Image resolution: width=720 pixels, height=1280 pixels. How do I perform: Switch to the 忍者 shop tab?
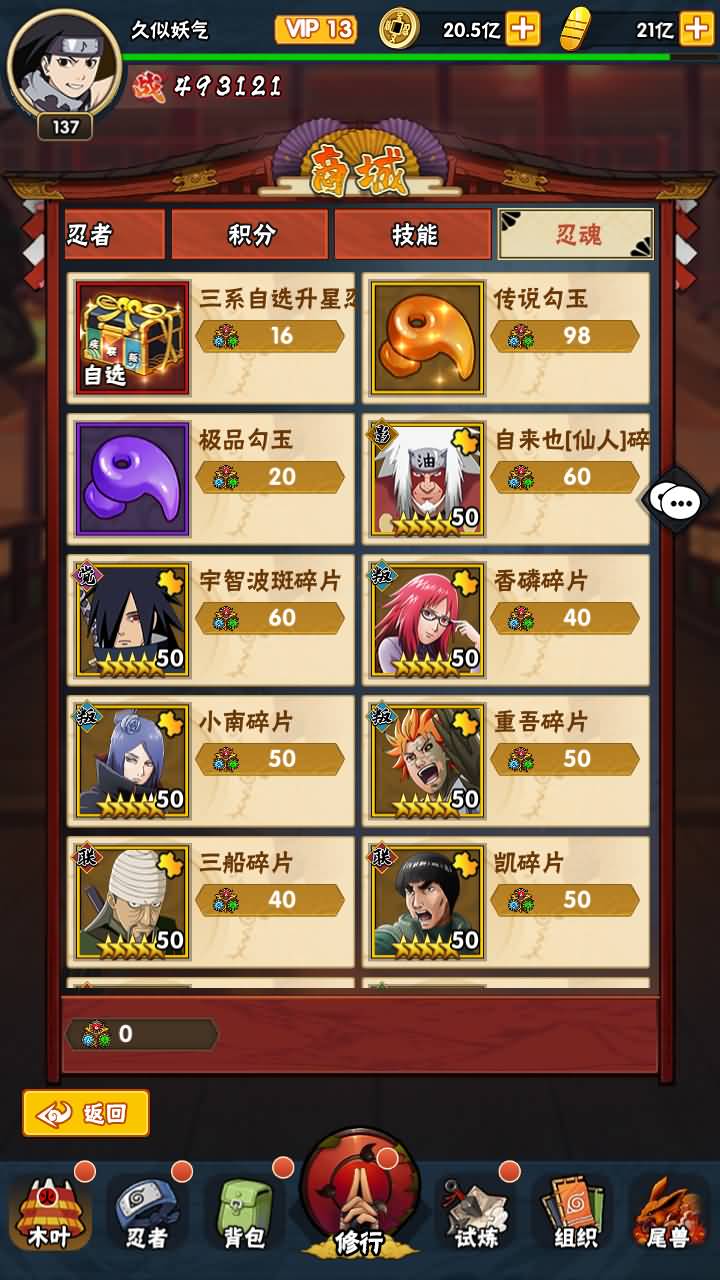[114, 235]
